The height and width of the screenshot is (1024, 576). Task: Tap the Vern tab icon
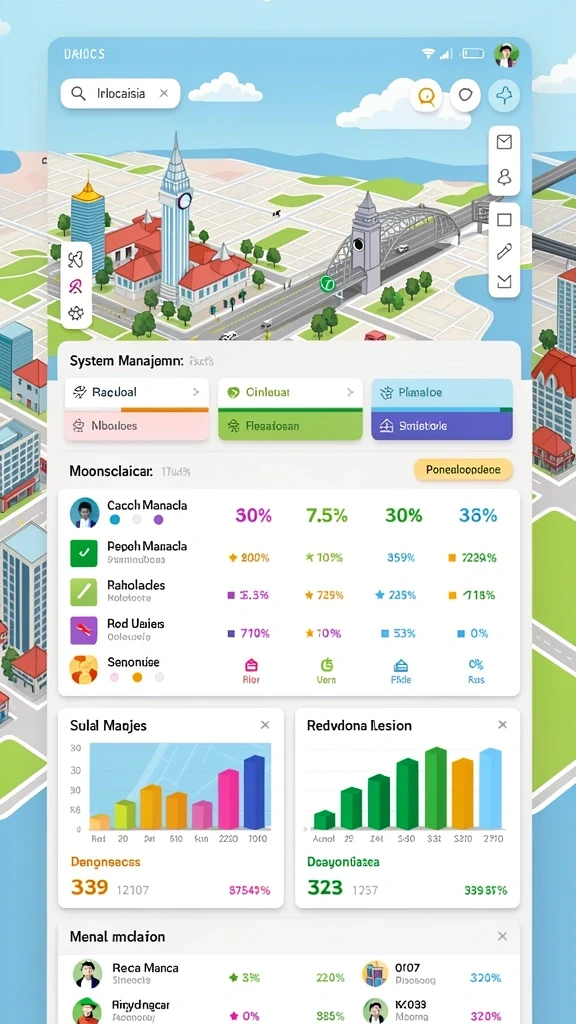tap(327, 671)
